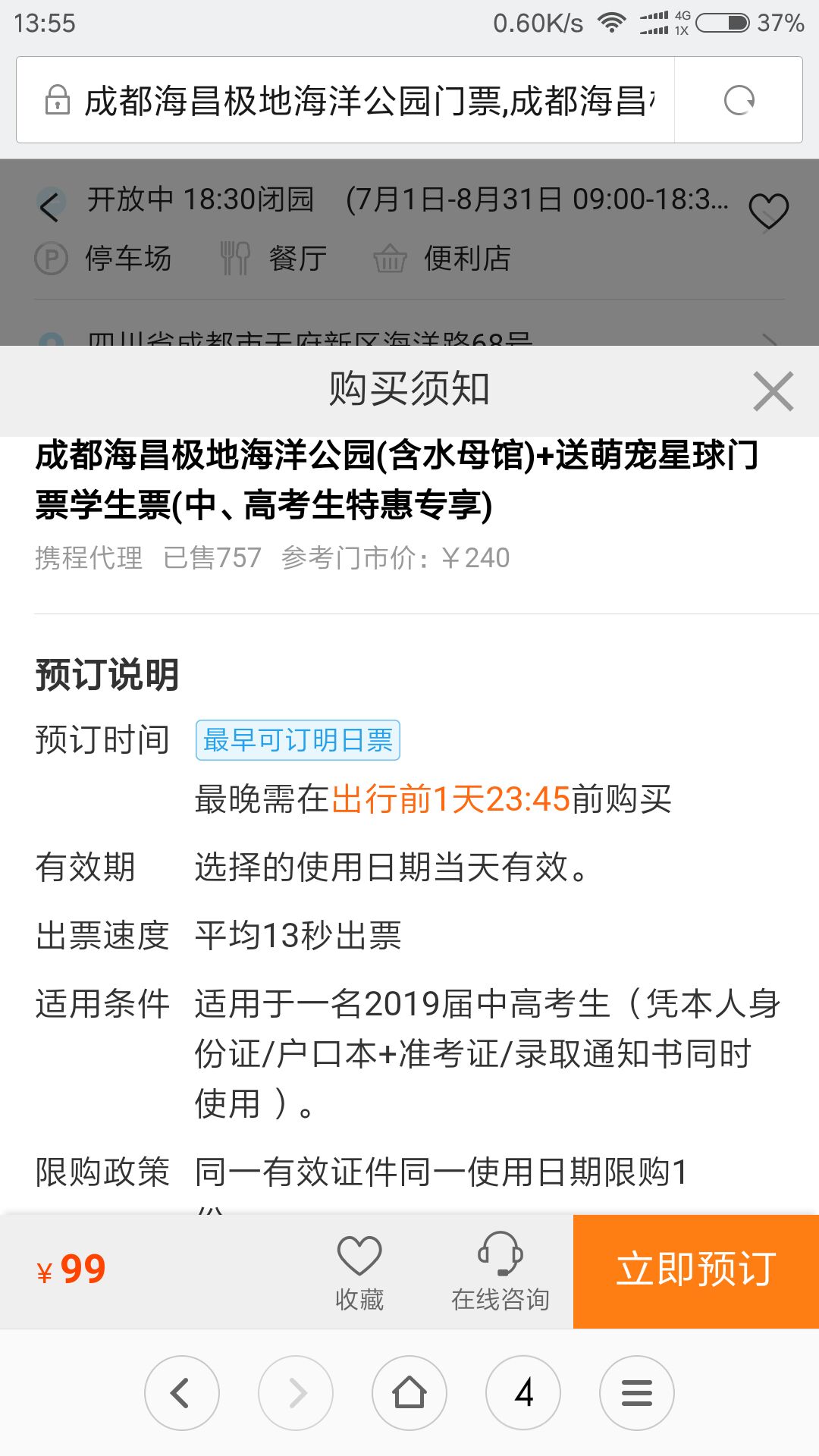Close the 购买须知 purchase notice sheet
Screen dimensions: 819x1456
pyautogui.click(x=773, y=391)
